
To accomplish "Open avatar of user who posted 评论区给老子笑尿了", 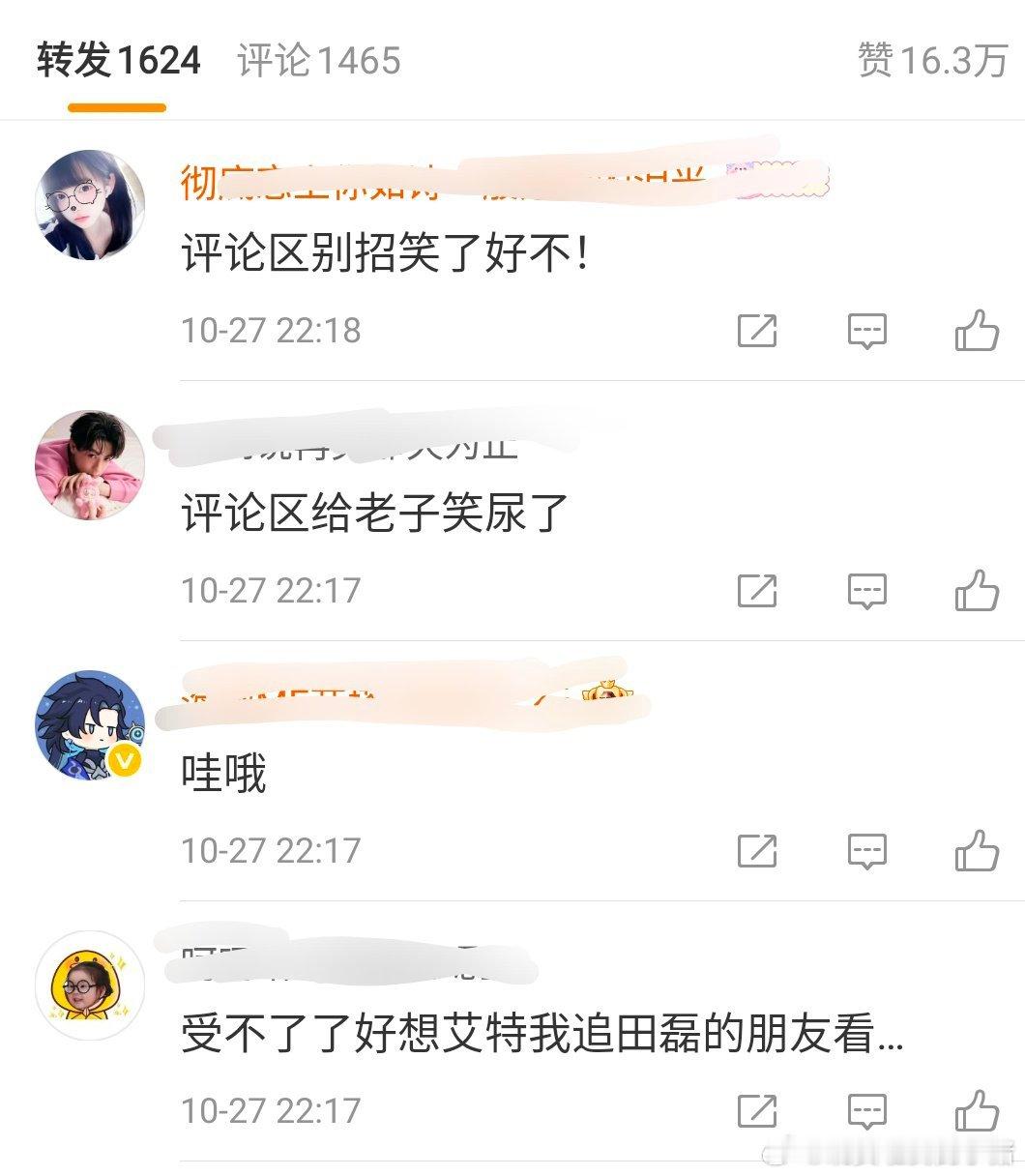I will pyautogui.click(x=90, y=465).
